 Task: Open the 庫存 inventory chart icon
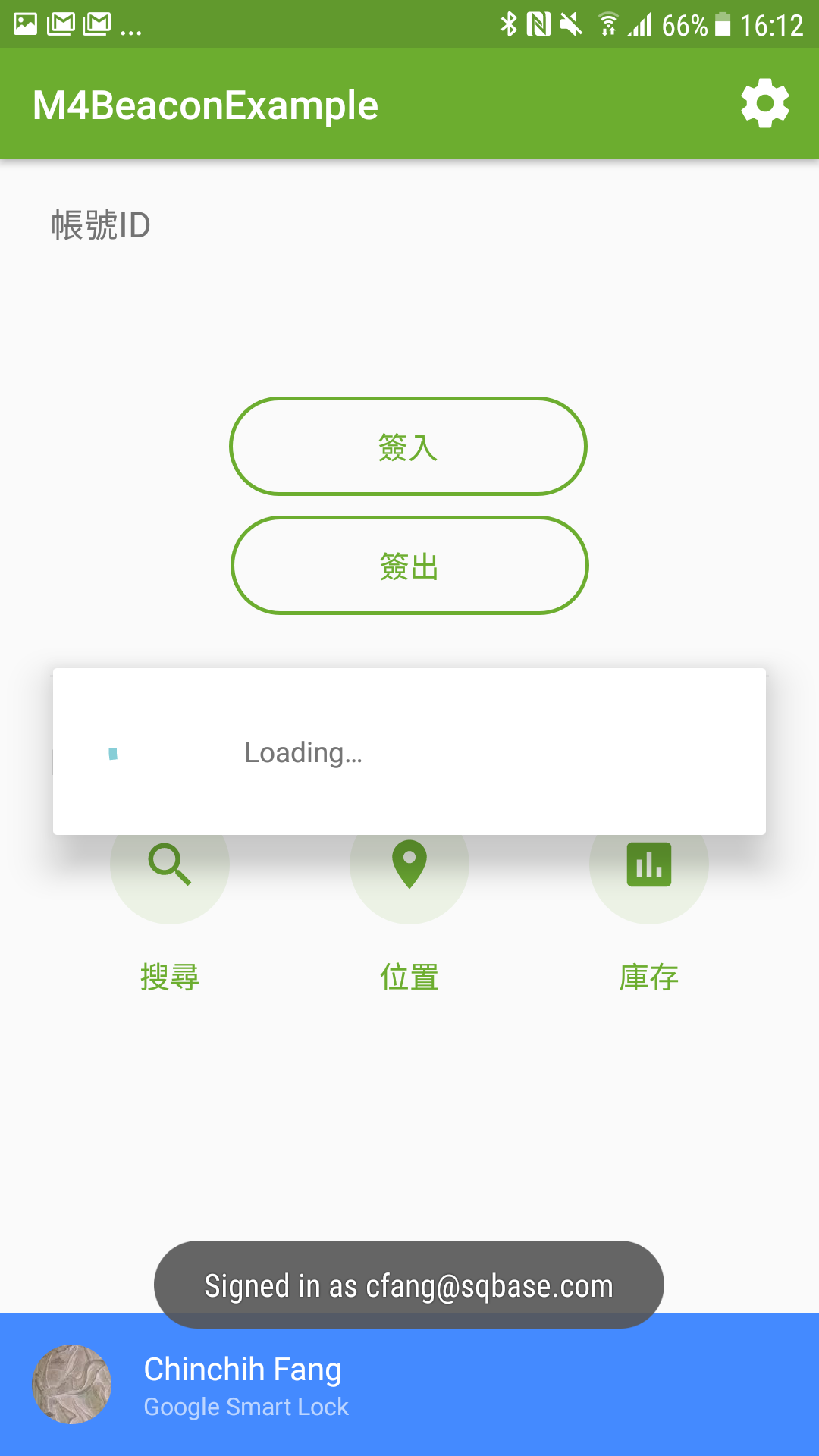(649, 864)
